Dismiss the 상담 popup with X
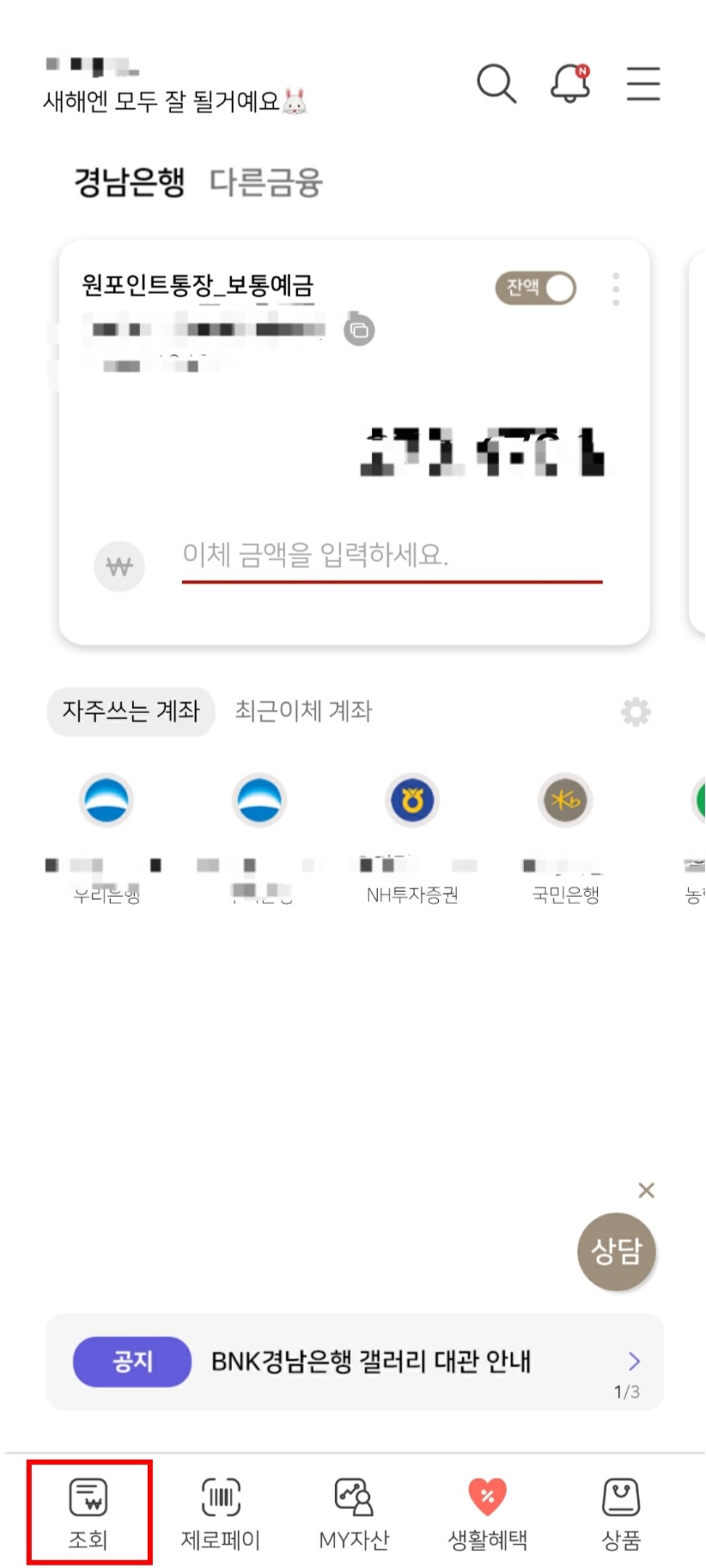This screenshot has width=706, height=1568. tap(647, 1190)
